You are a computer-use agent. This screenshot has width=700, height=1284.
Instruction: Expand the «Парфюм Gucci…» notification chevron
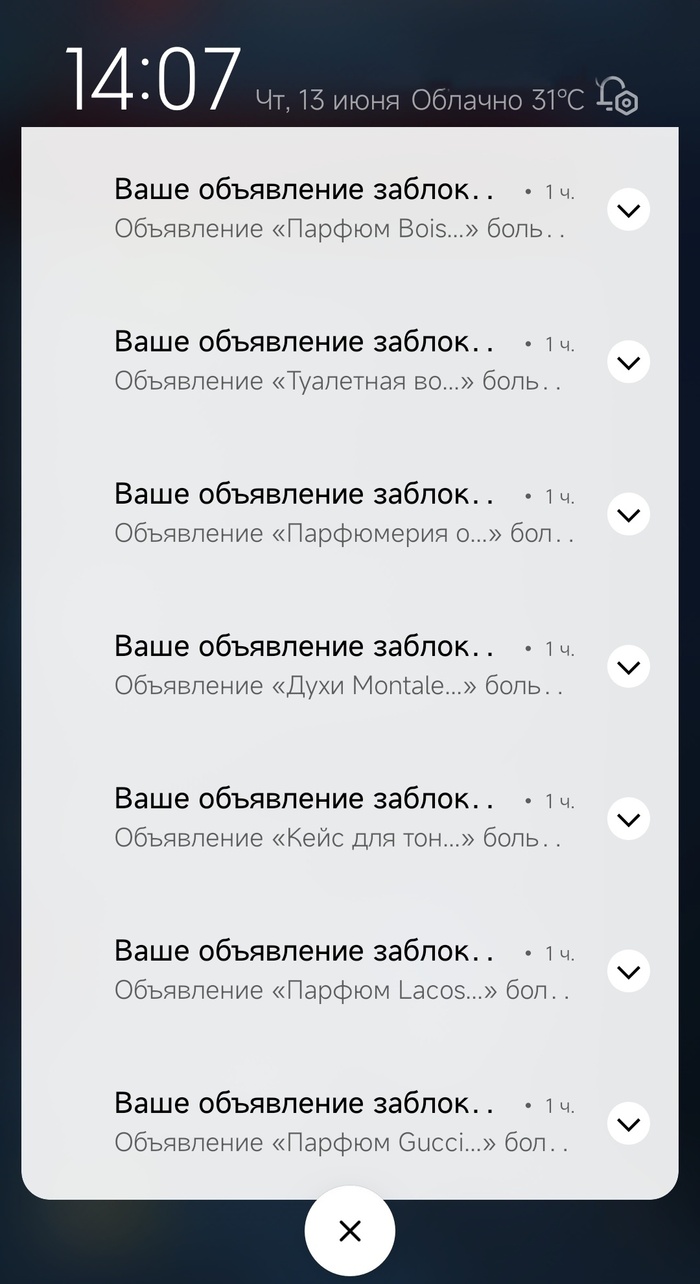point(628,1123)
